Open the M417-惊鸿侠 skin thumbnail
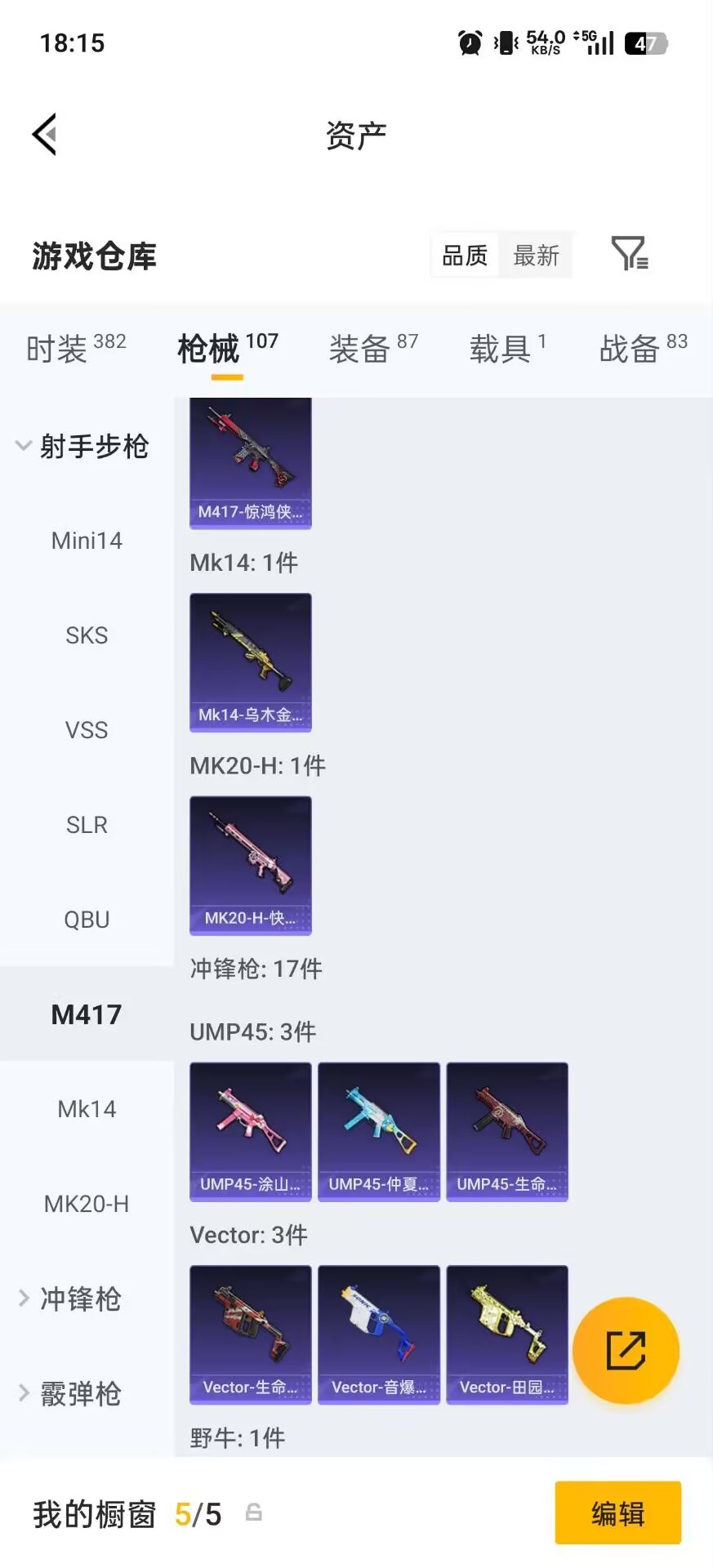 click(250, 463)
